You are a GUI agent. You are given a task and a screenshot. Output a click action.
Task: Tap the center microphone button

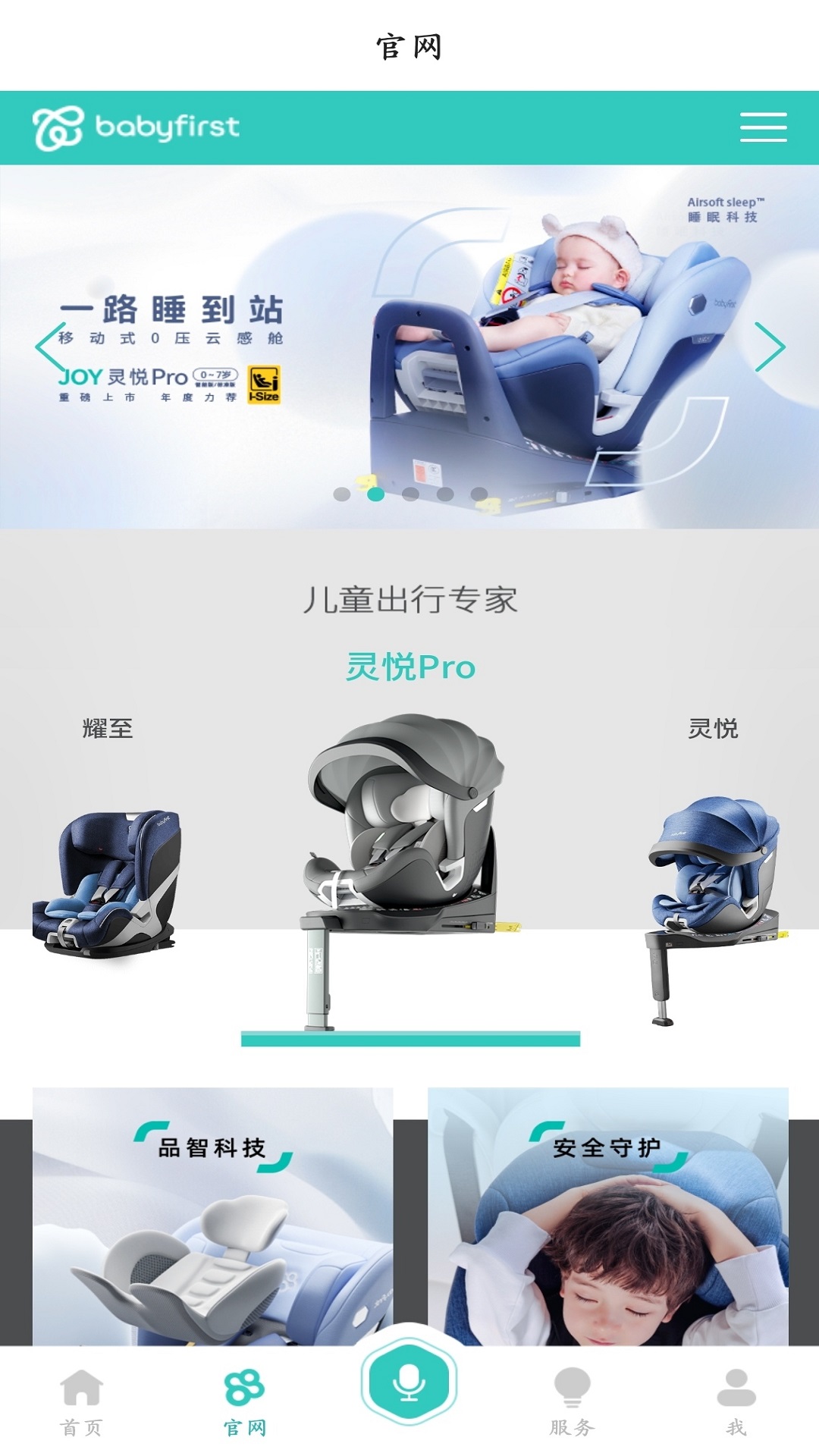pyautogui.click(x=409, y=1382)
